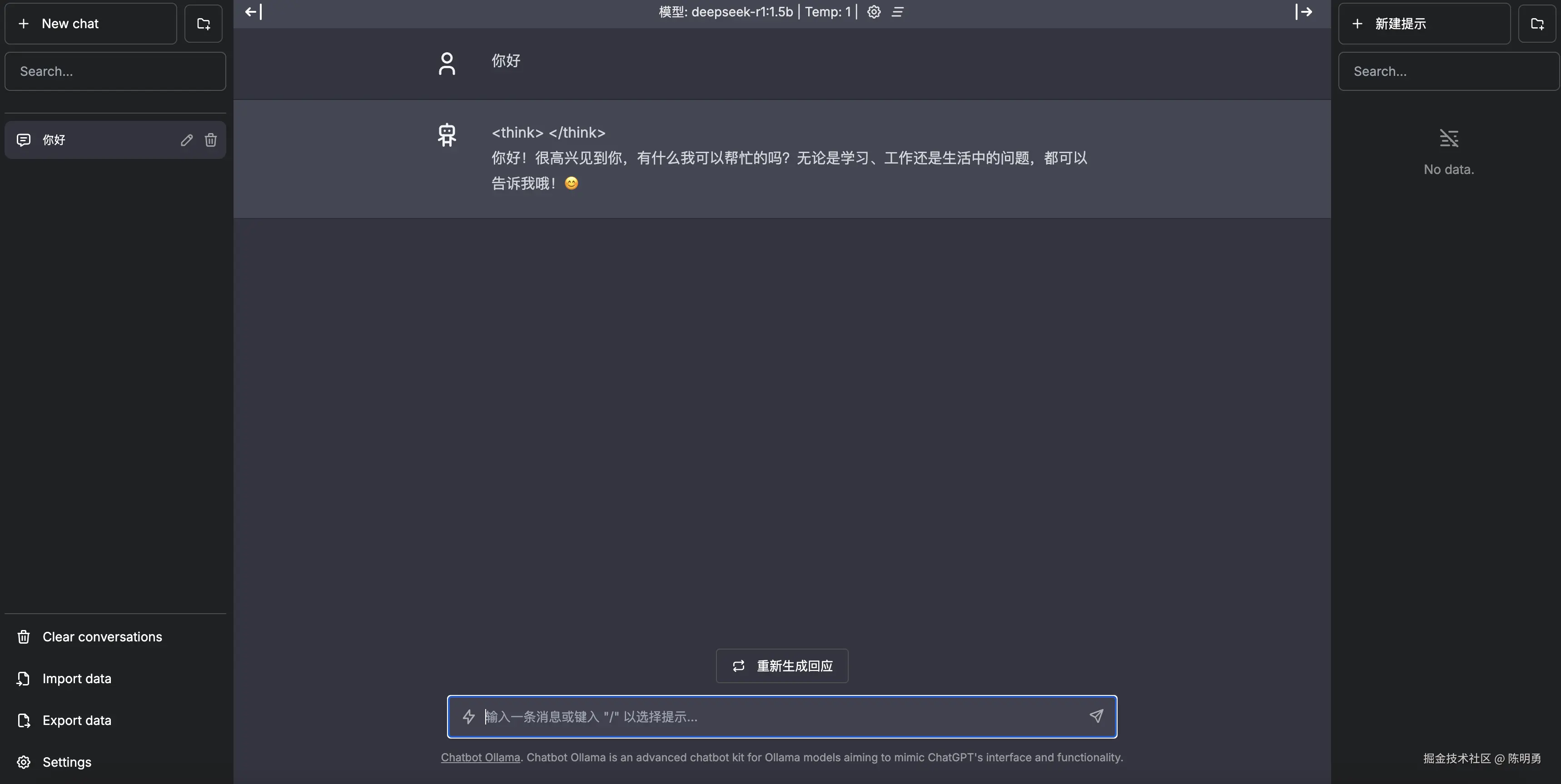1561x784 pixels.
Task: Open the 你好 conversation
Action: [91, 140]
